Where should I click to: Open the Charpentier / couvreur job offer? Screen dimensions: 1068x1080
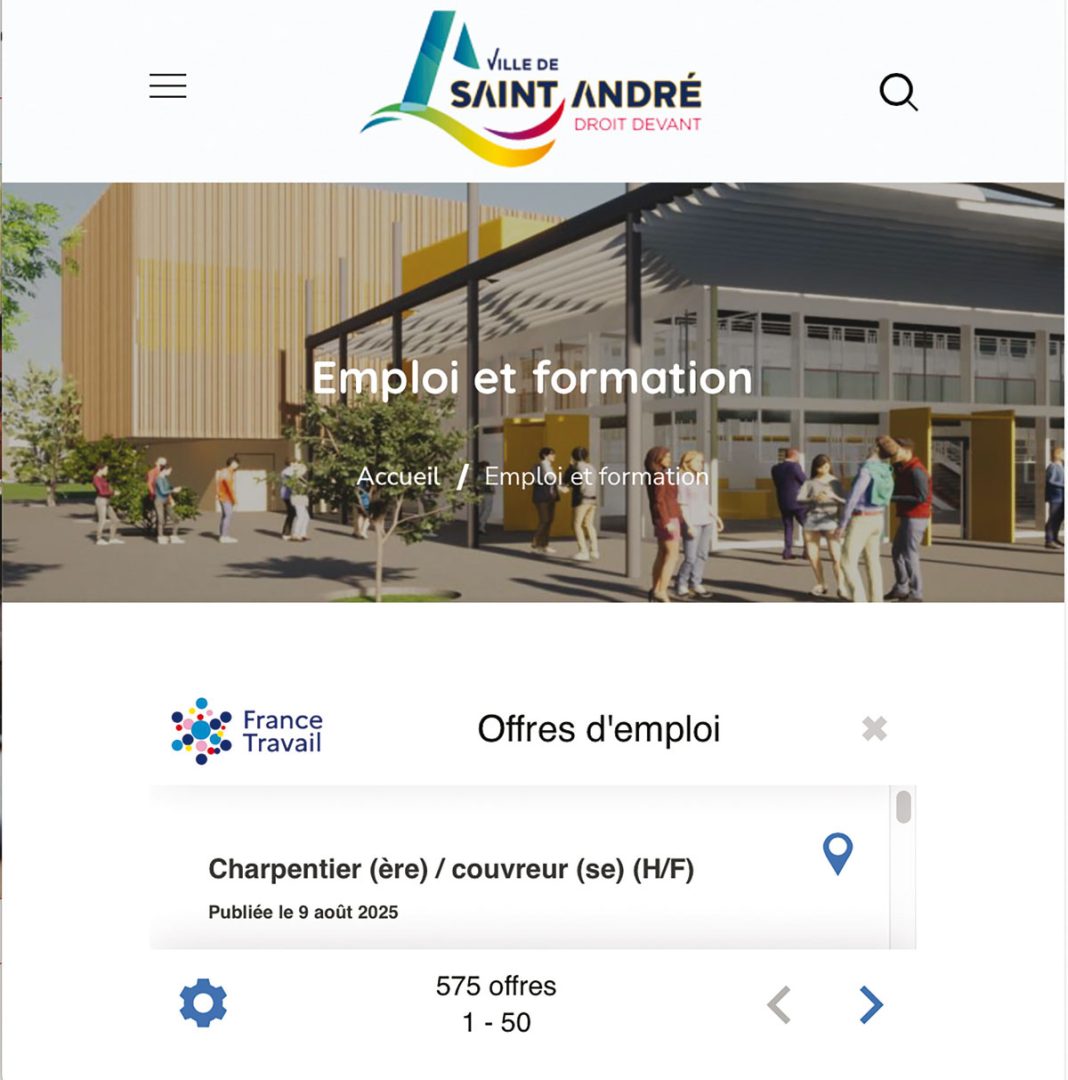tap(450, 870)
